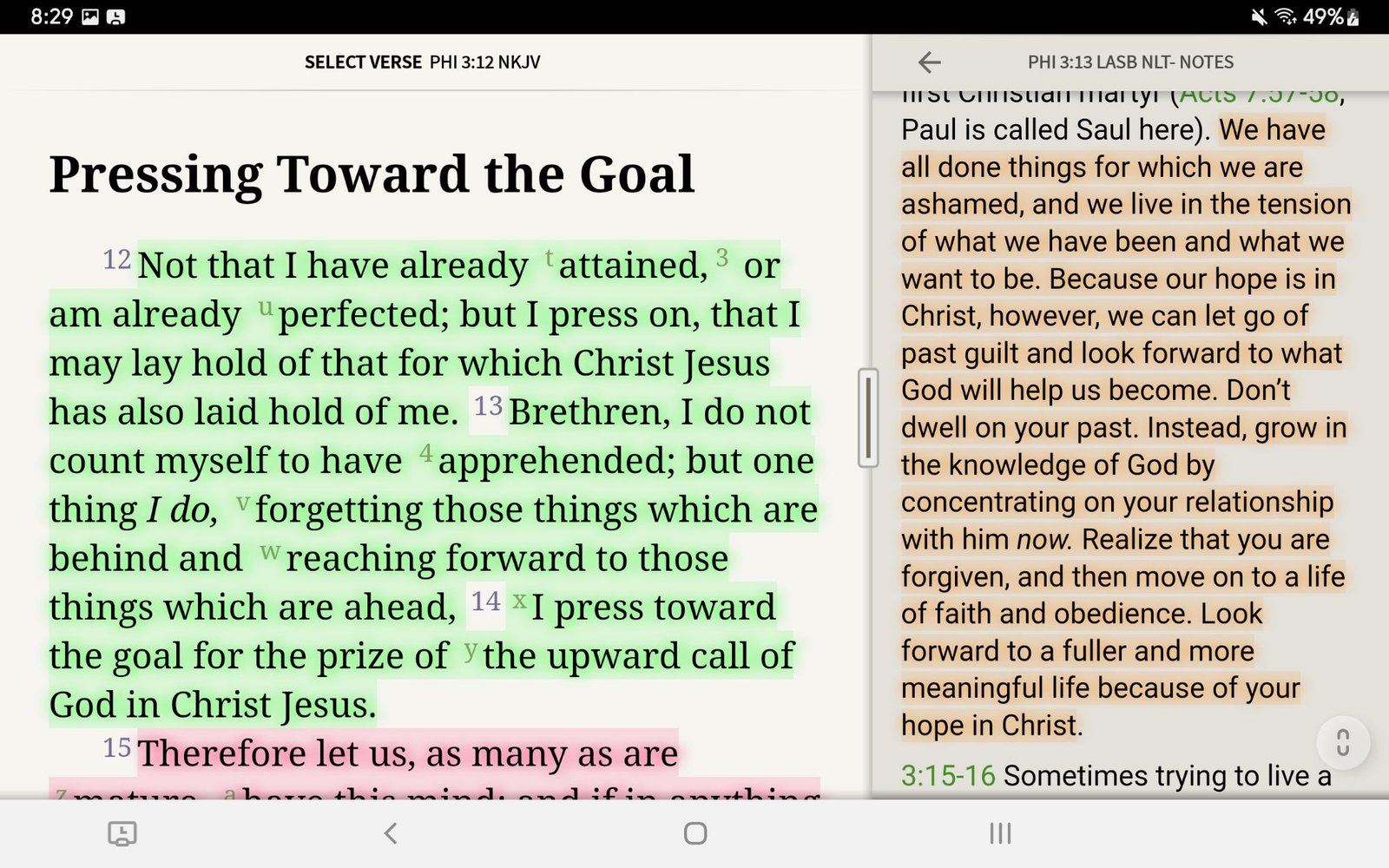
Task: Open cross-reference u before 'perfected'
Action: [x=266, y=307]
